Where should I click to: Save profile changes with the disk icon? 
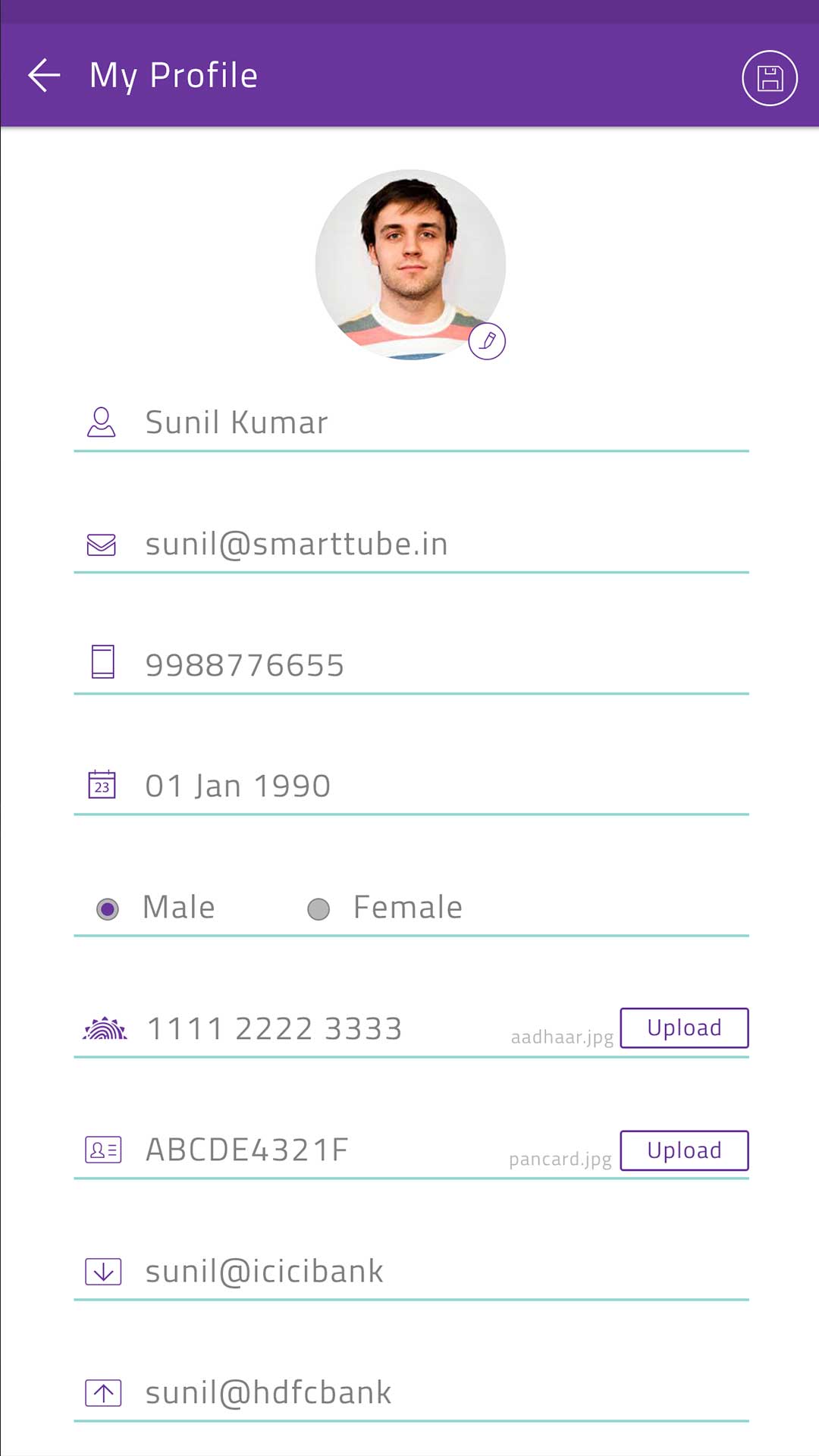pyautogui.click(x=769, y=78)
